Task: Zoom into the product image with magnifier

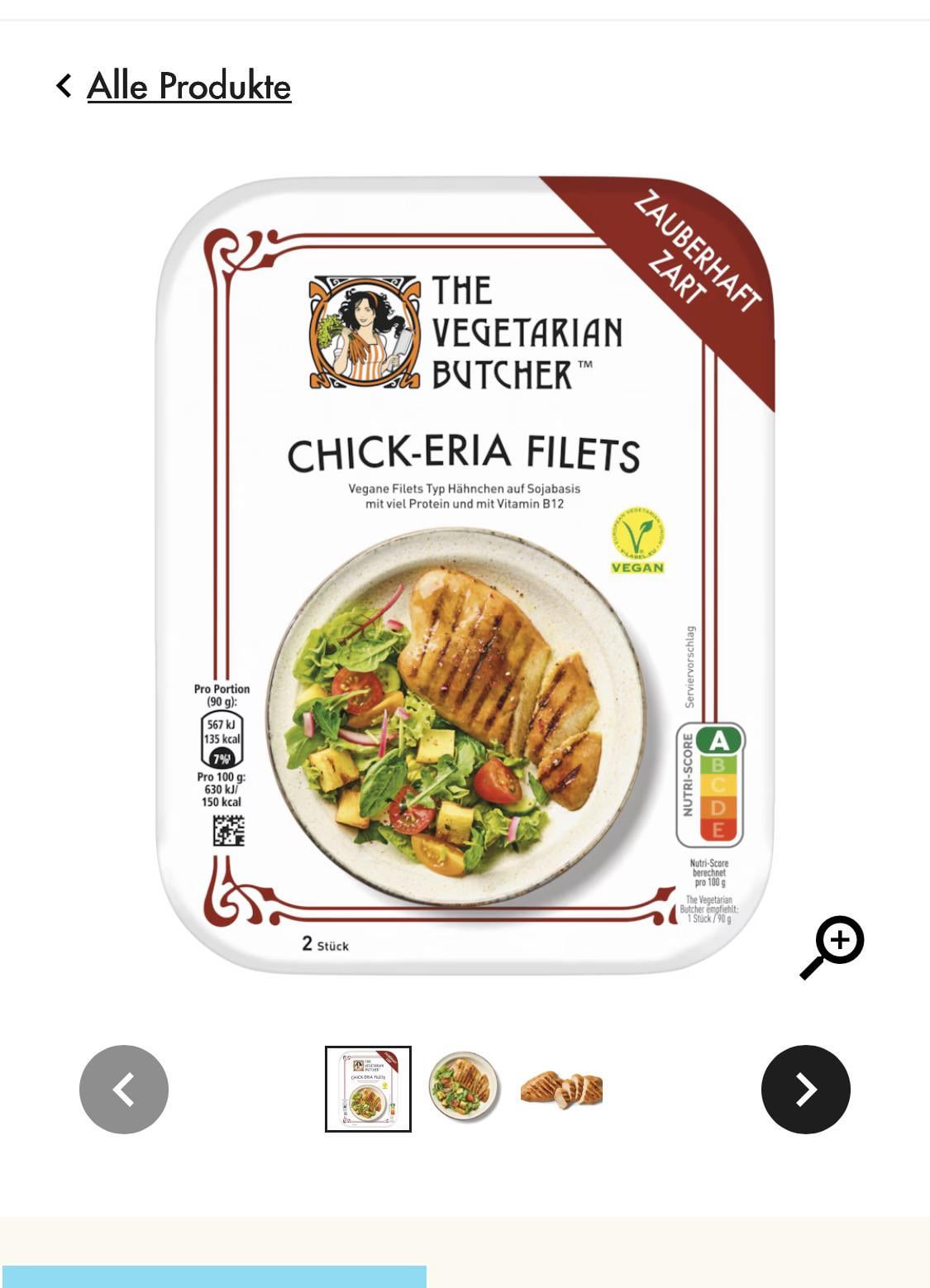Action: (832, 947)
